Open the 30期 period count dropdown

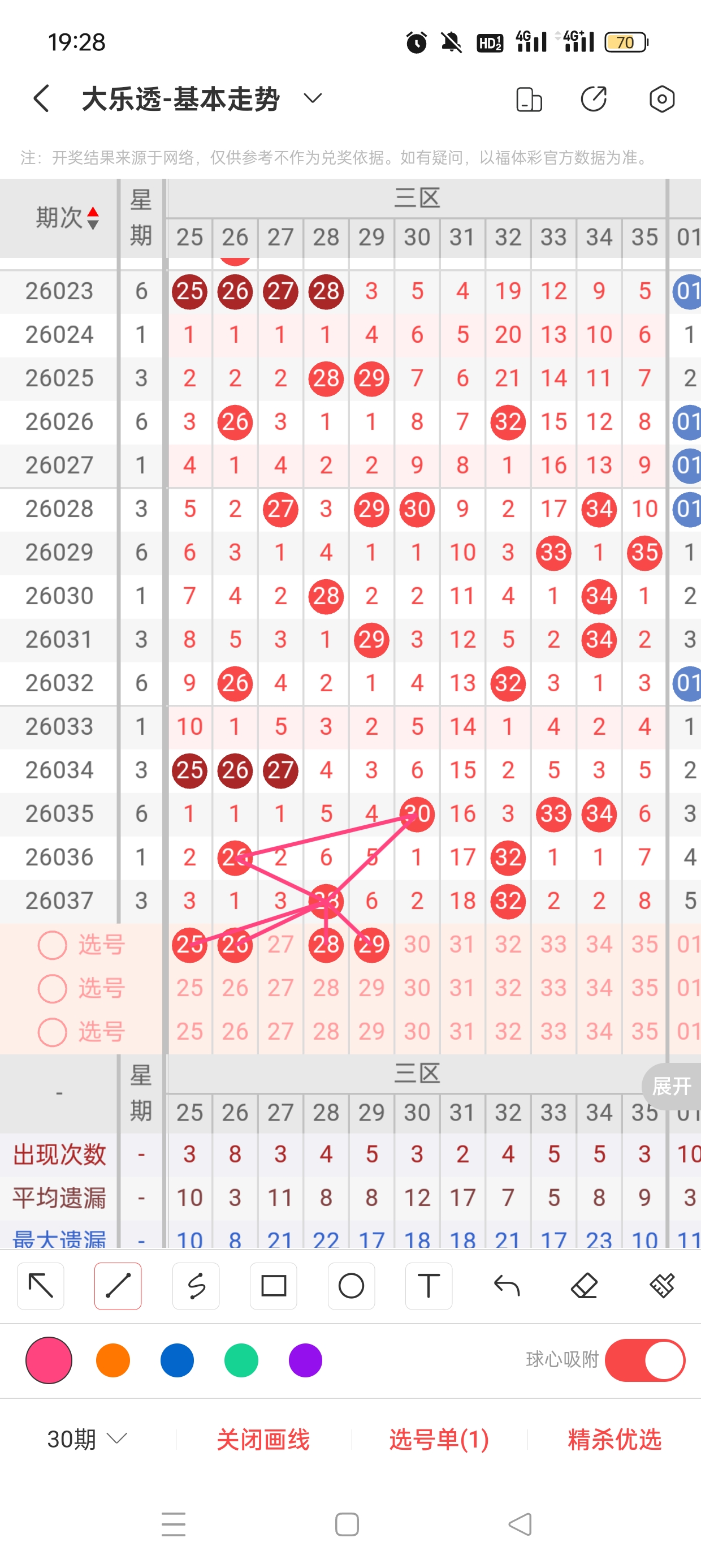pyautogui.click(x=87, y=1439)
